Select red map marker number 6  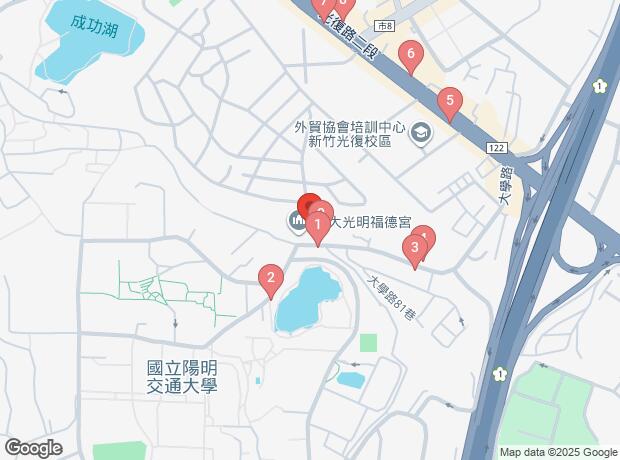(408, 54)
